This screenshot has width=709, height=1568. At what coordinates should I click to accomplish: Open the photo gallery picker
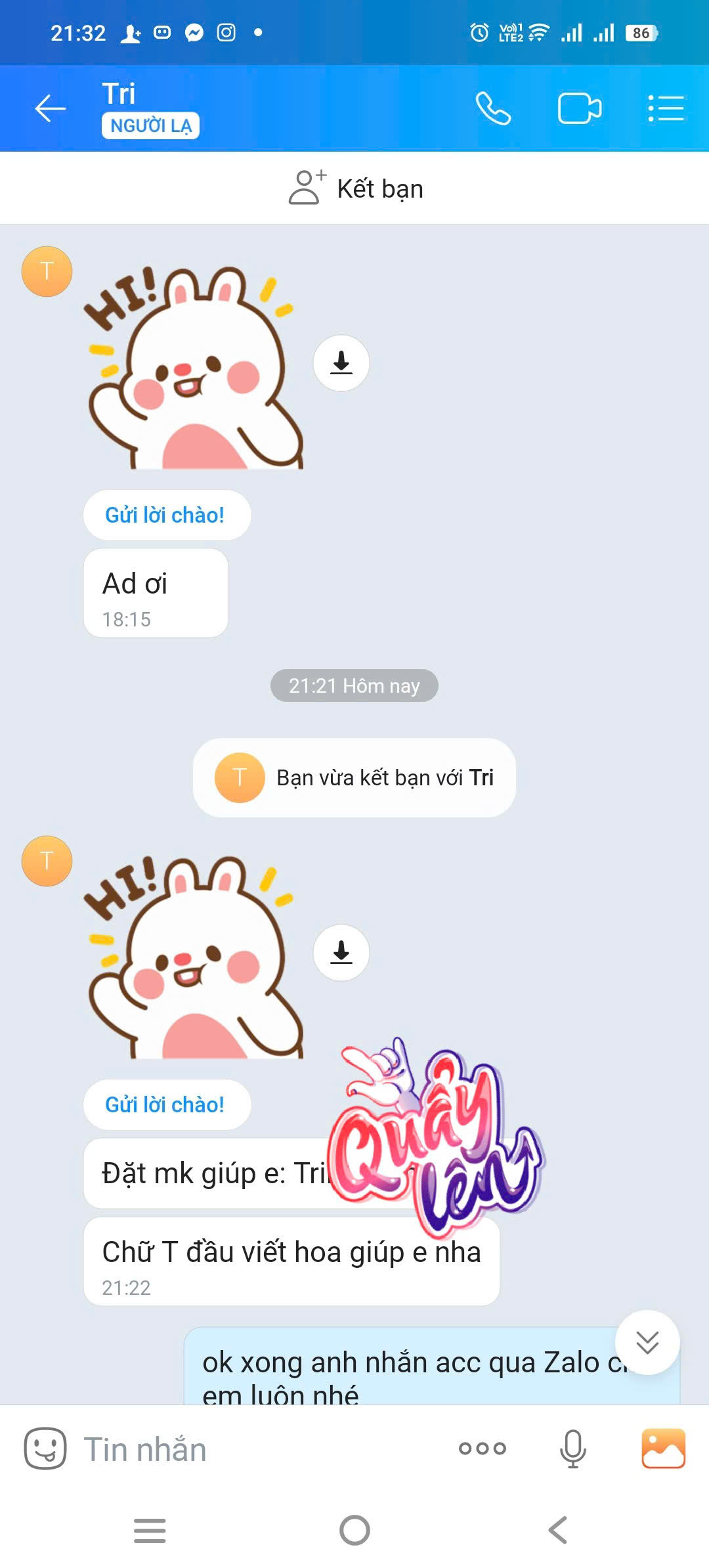[x=663, y=1448]
